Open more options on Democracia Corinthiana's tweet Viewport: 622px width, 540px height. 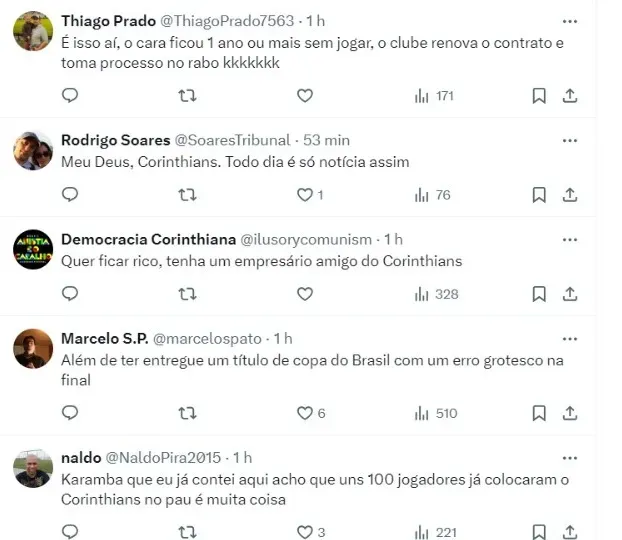569,240
